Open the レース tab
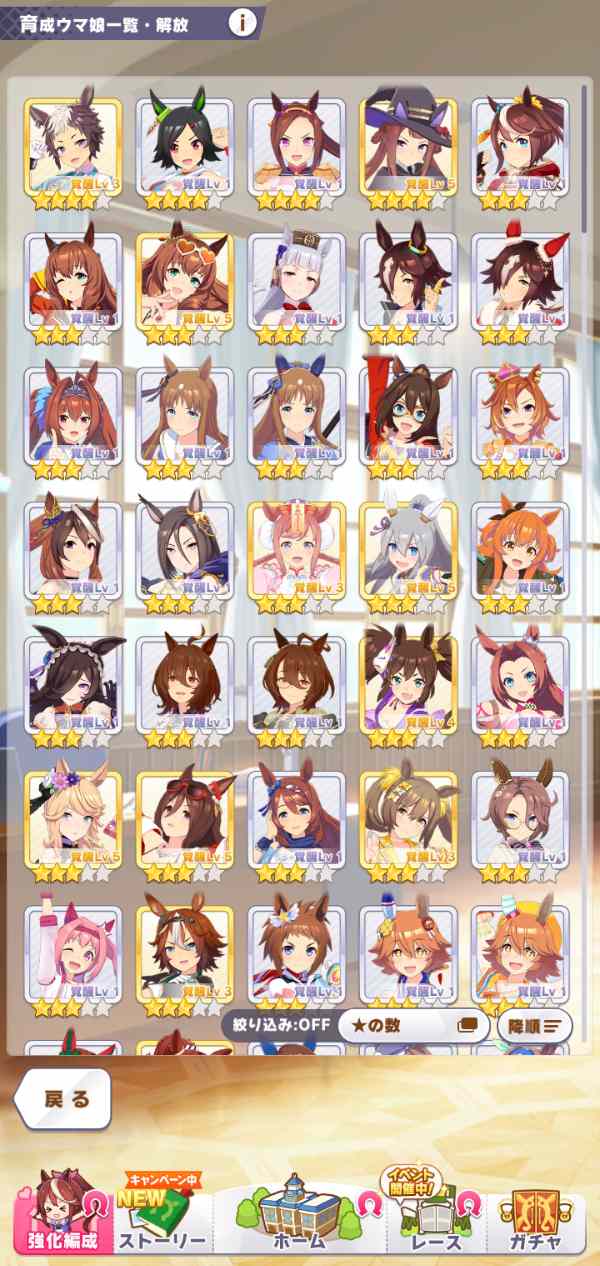 pyautogui.click(x=434, y=1213)
